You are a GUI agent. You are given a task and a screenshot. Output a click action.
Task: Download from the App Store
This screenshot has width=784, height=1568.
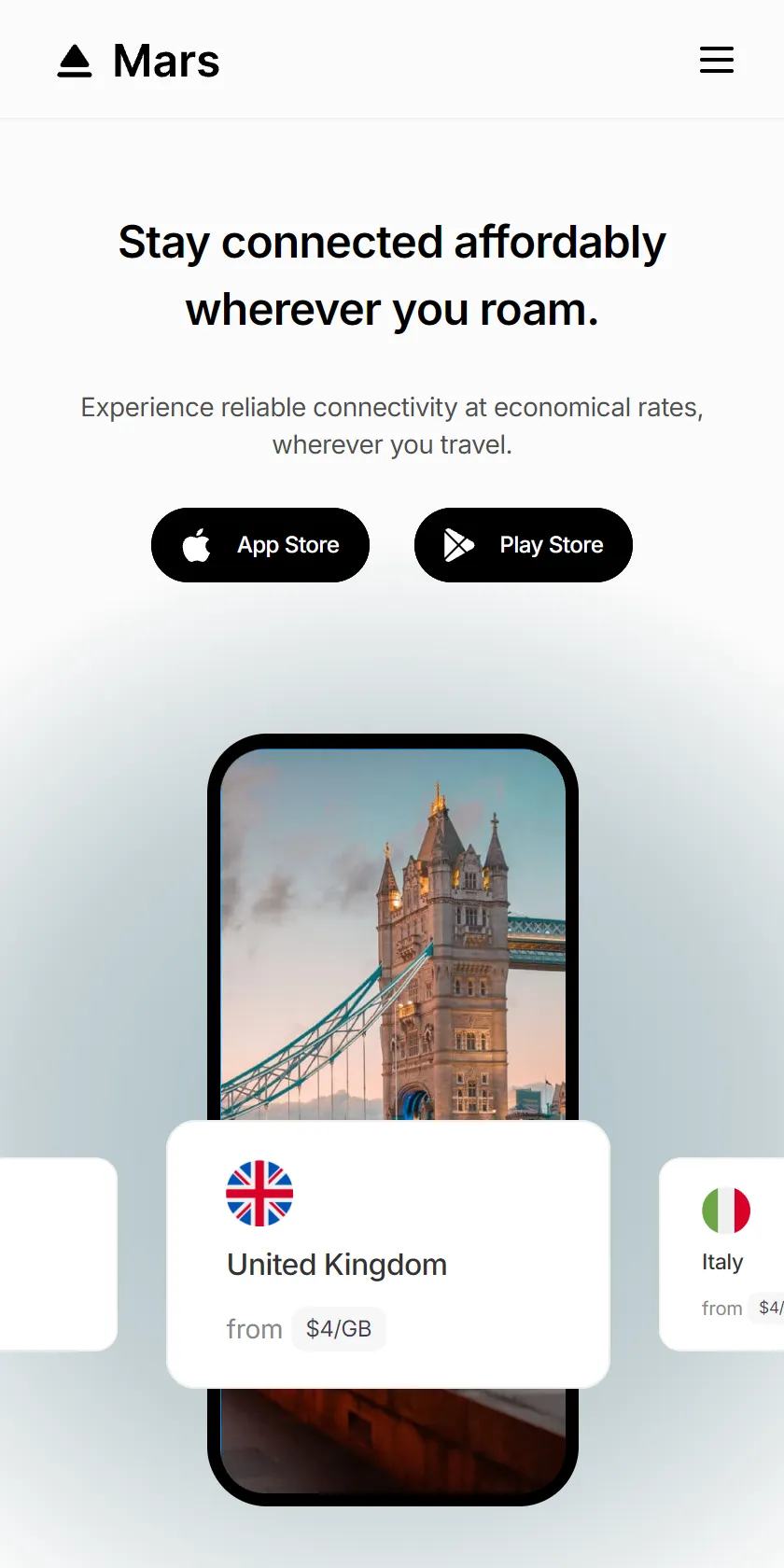(x=260, y=545)
